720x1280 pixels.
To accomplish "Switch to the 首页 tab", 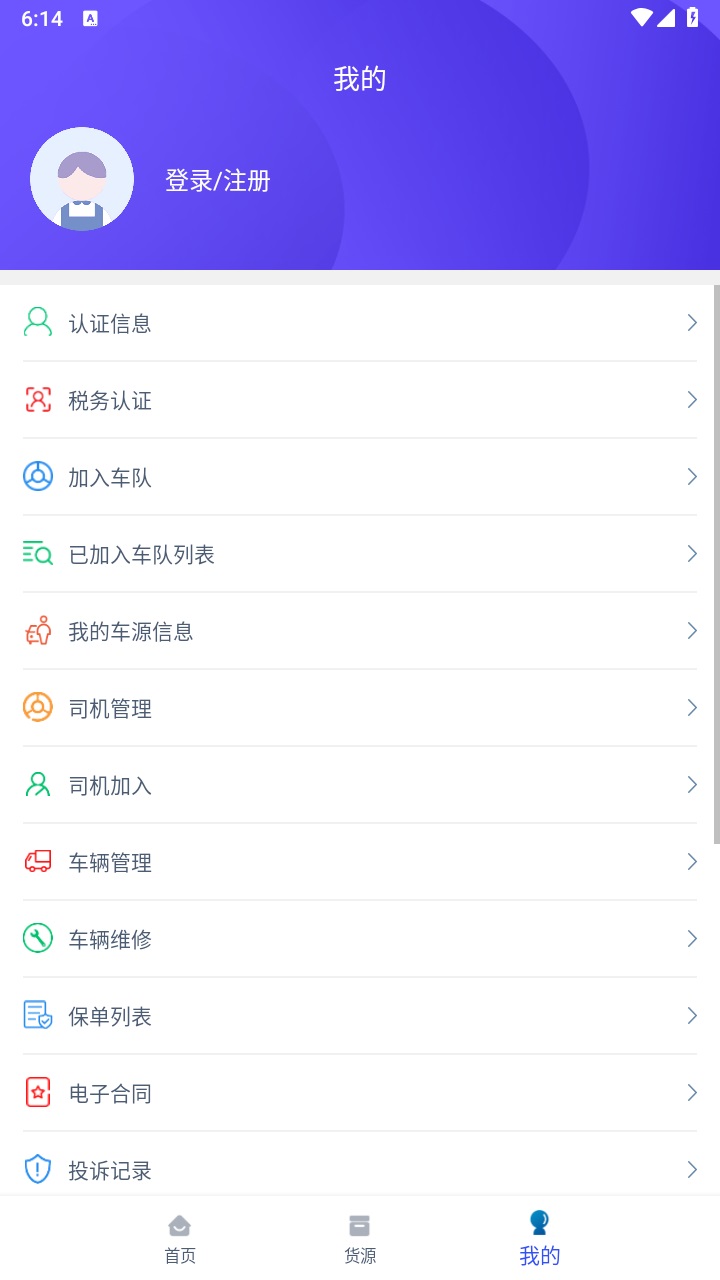I will pos(179,1235).
